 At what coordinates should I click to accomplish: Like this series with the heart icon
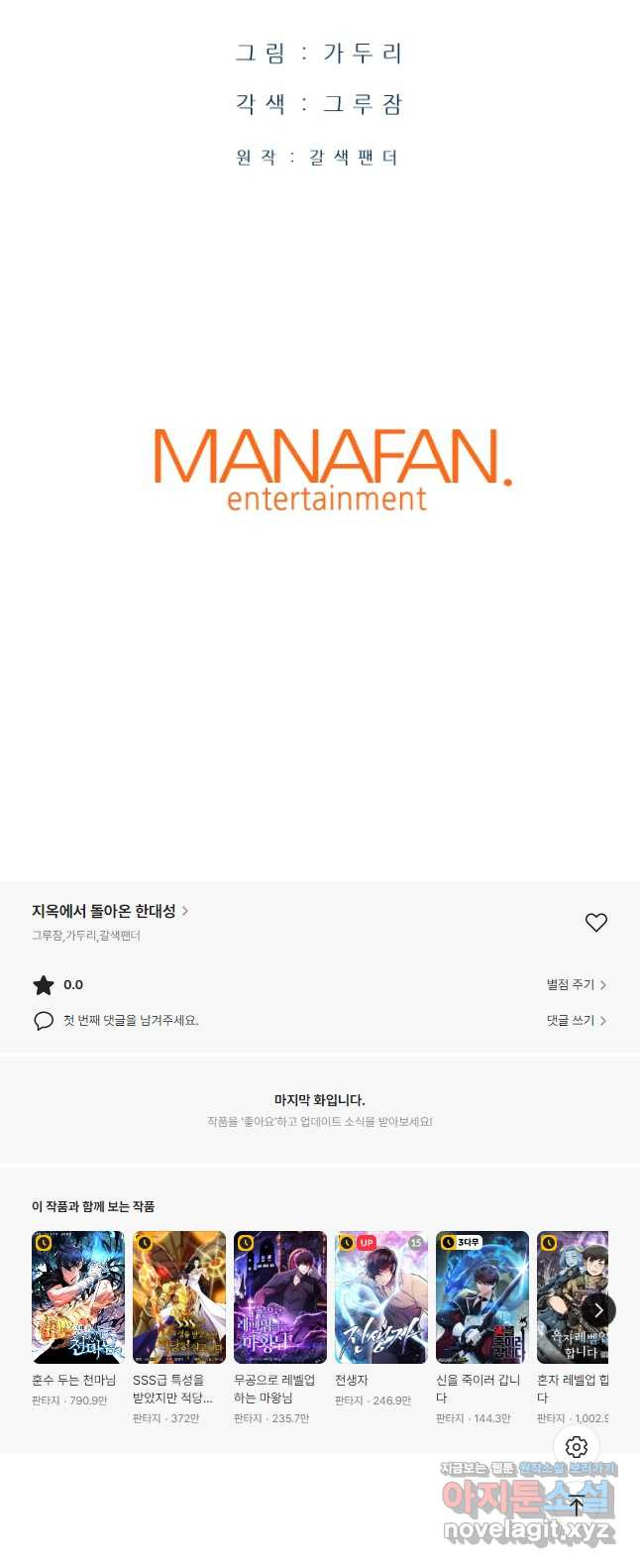pyautogui.click(x=595, y=923)
